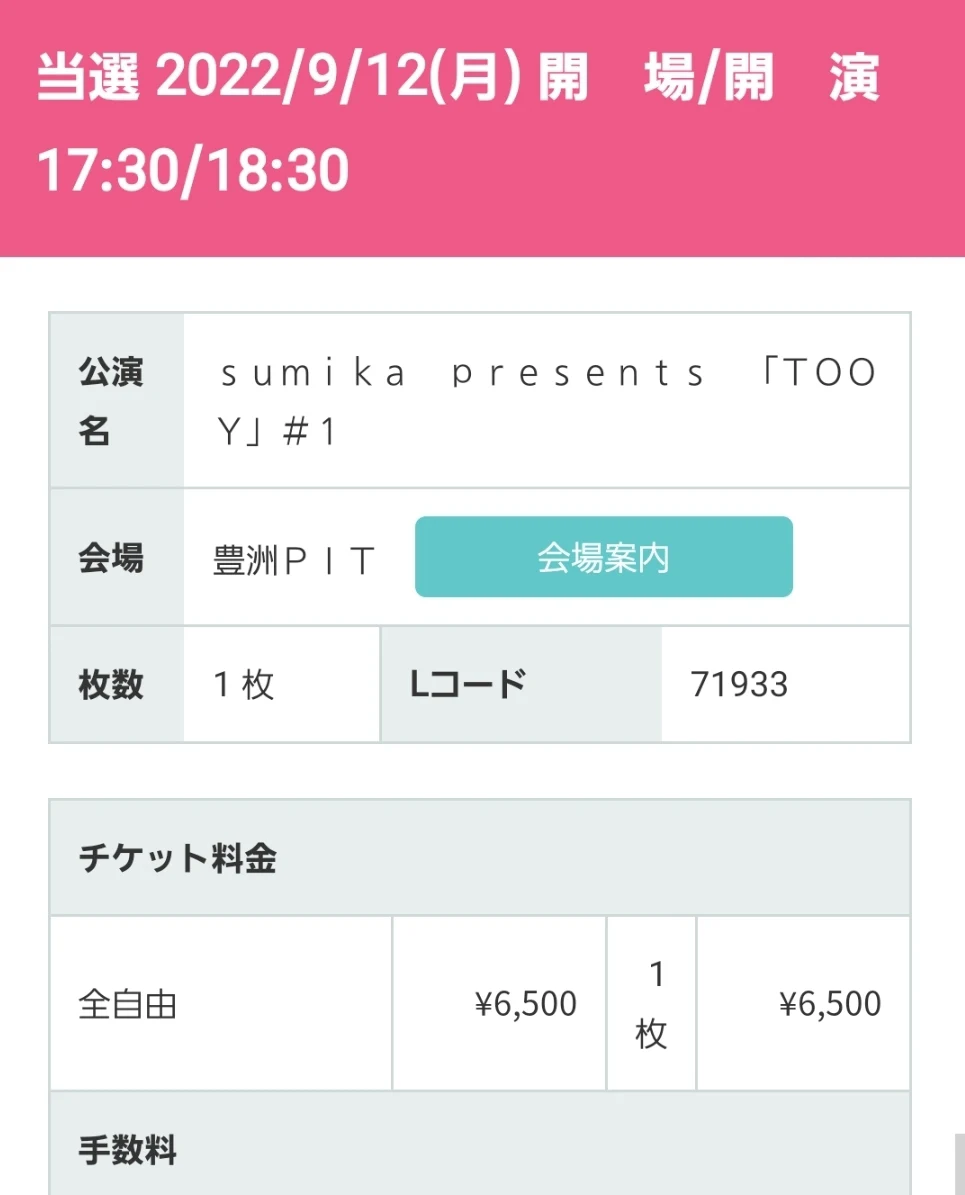Open the 会場案内 venue guide
This screenshot has width=965, height=1195.
tap(603, 557)
